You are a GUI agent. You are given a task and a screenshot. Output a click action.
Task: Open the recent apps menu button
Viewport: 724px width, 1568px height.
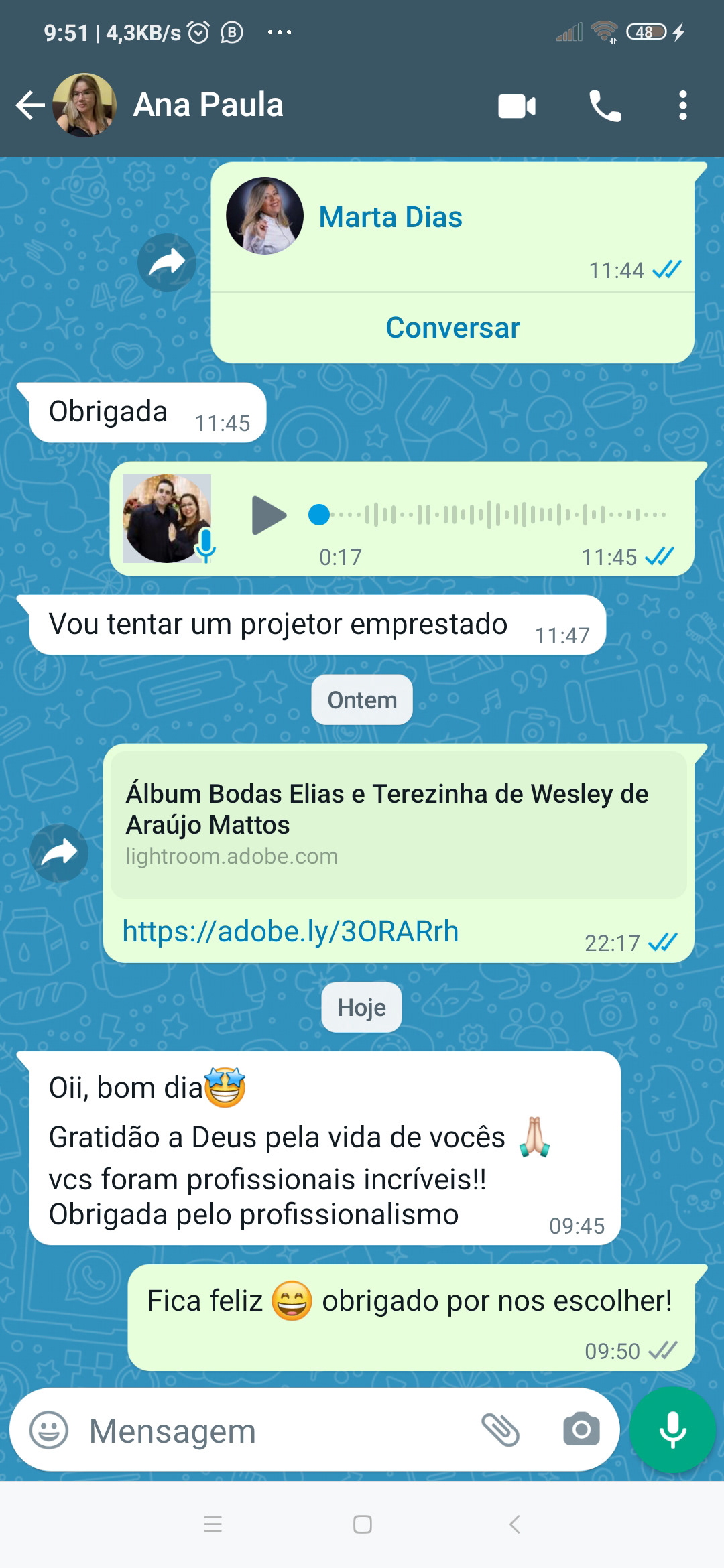point(213,1524)
